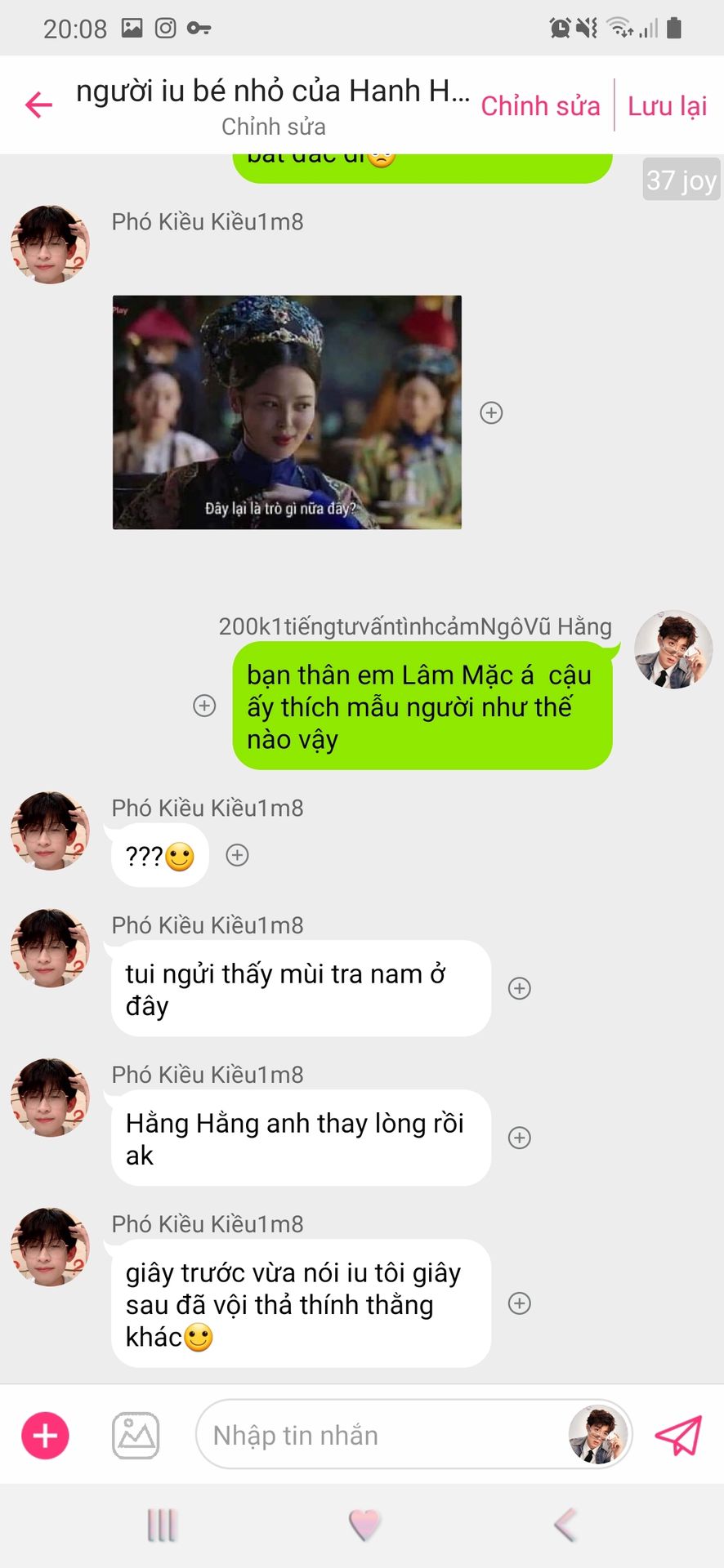
Task: Tap the plus icon next to the green Lâm Mặc message
Action: tap(204, 706)
